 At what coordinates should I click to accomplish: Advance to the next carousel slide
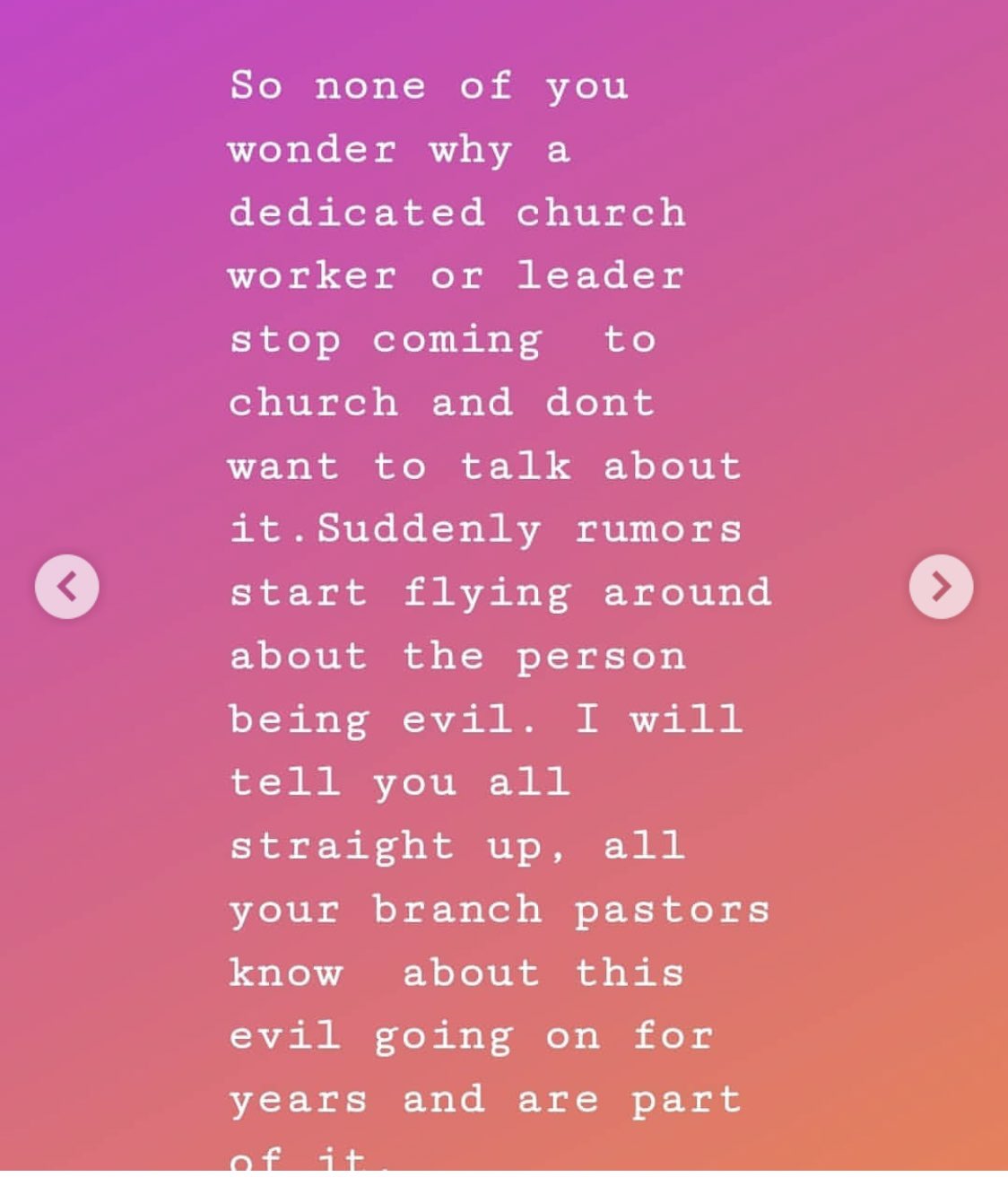pos(941,587)
